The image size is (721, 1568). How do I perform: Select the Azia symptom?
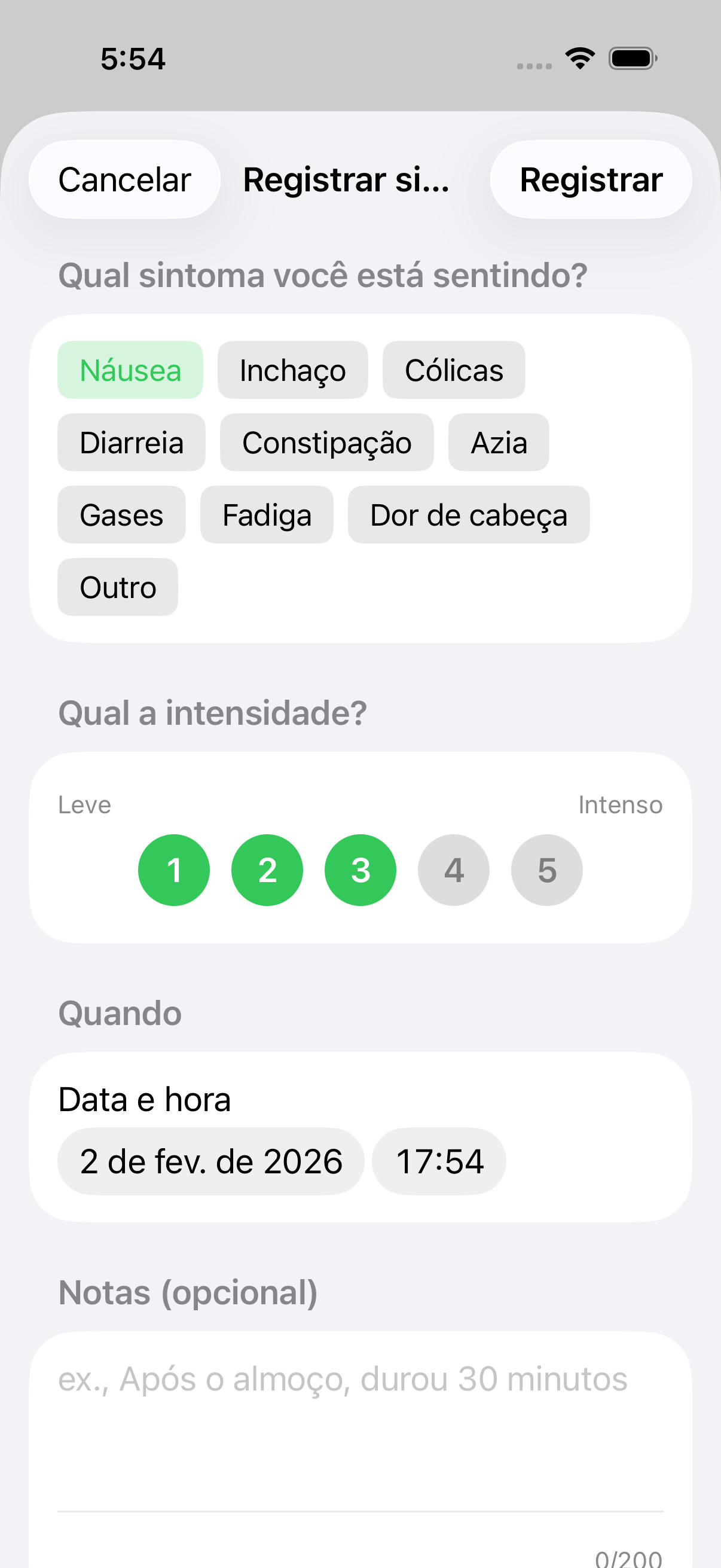(x=499, y=443)
